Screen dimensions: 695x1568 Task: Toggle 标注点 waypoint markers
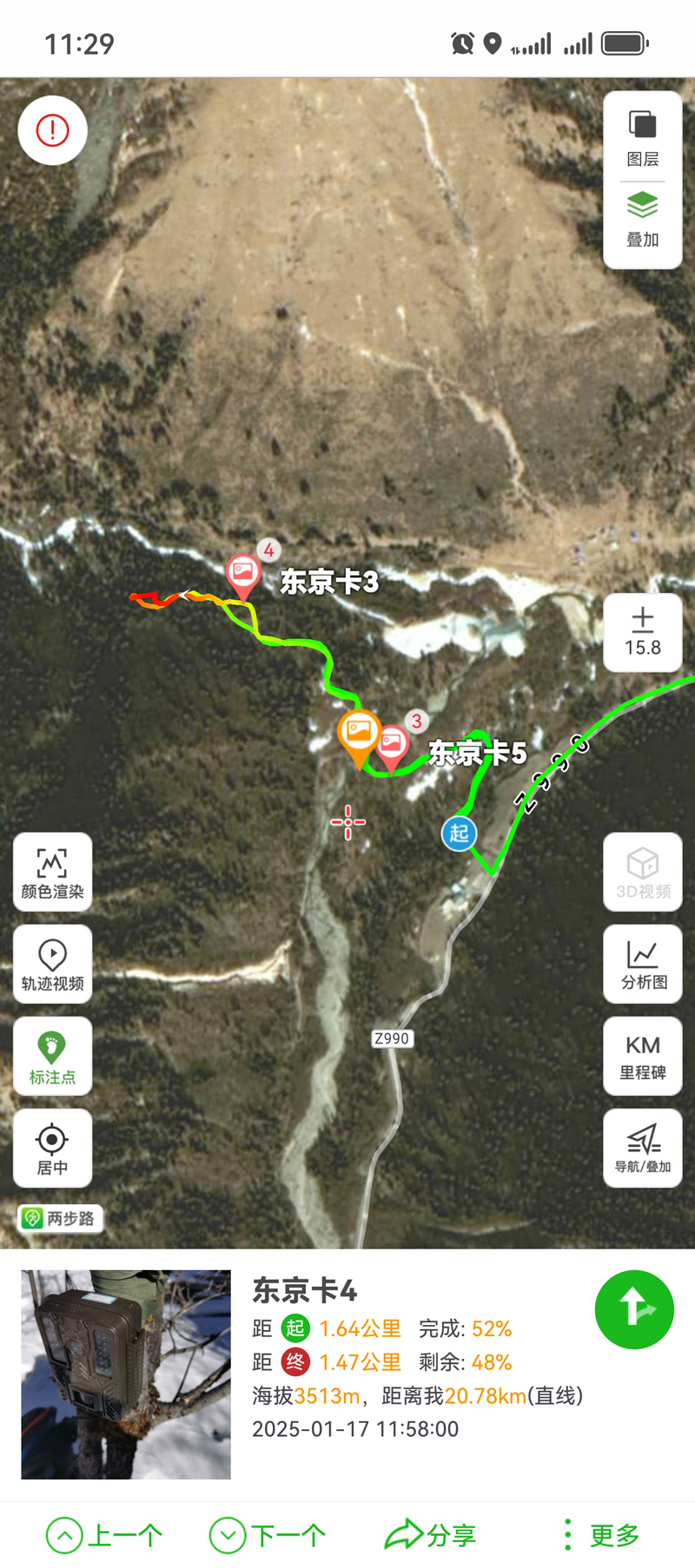pyautogui.click(x=52, y=1057)
